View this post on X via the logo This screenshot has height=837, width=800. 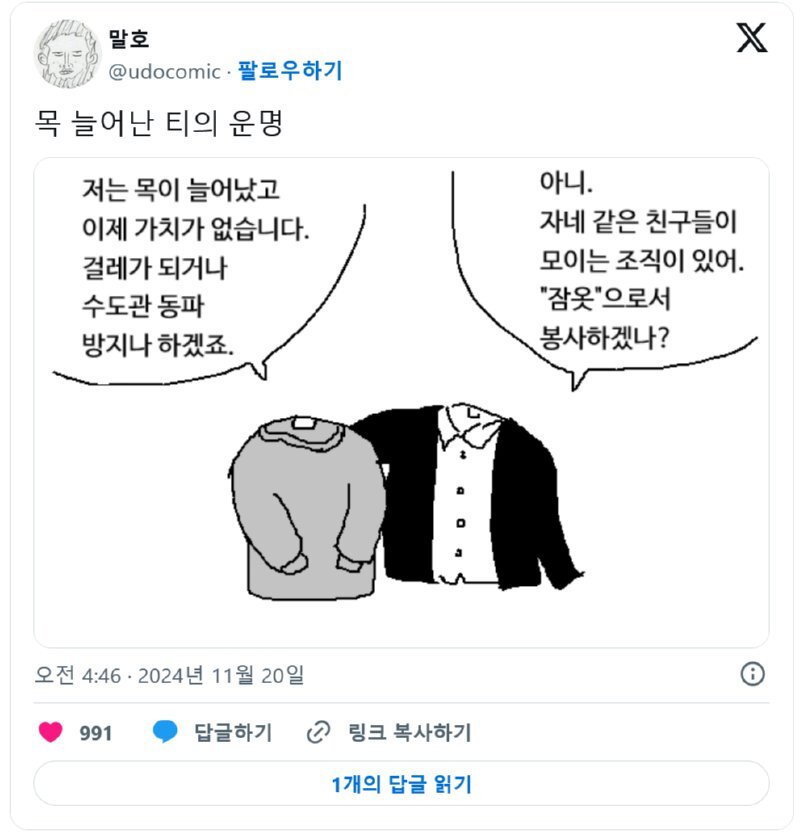(751, 38)
